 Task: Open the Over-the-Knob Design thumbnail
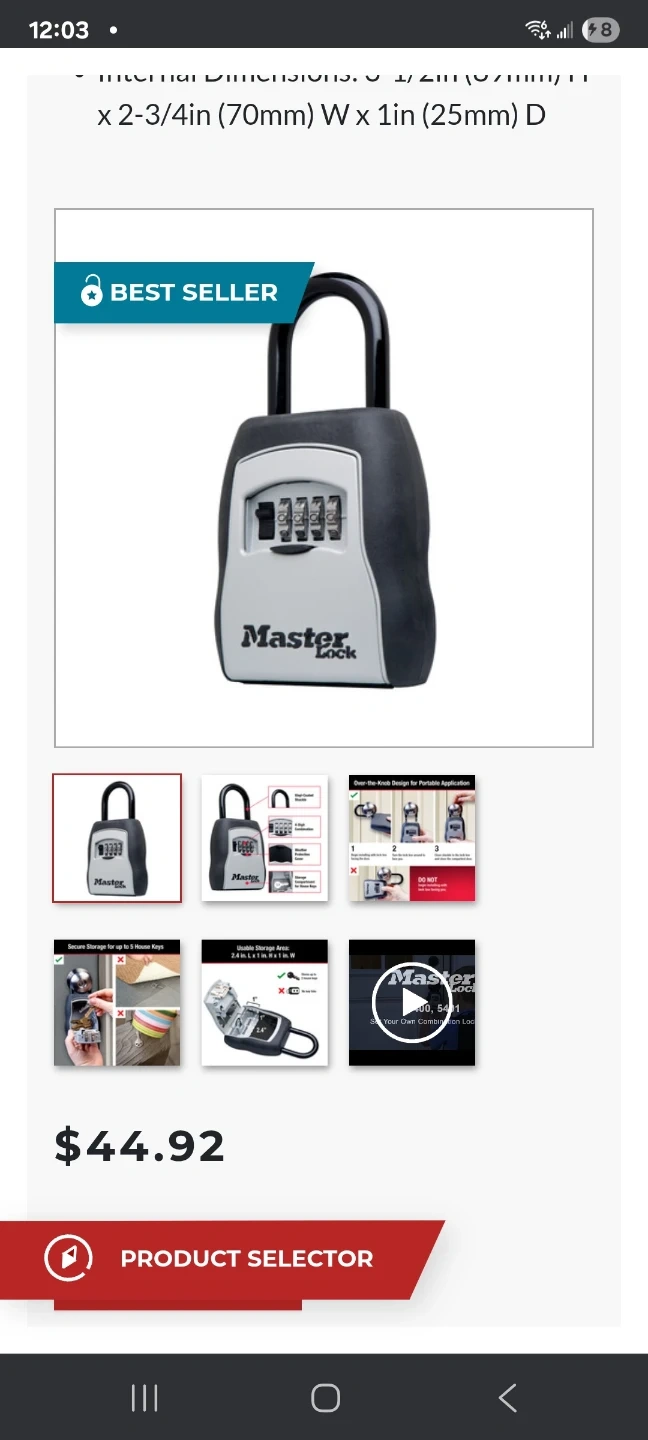[x=412, y=838]
